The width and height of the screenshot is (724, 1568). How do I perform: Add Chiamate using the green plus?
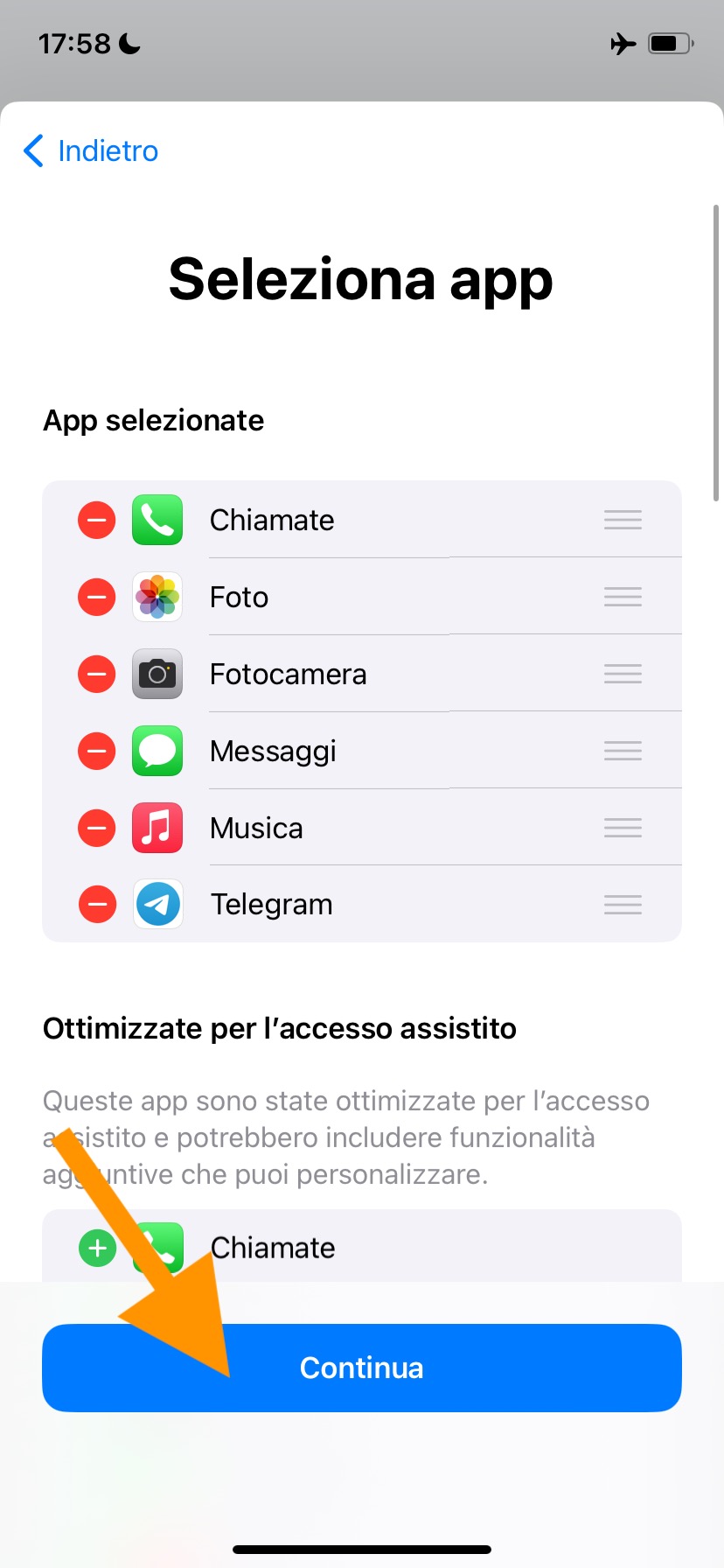click(x=97, y=1248)
